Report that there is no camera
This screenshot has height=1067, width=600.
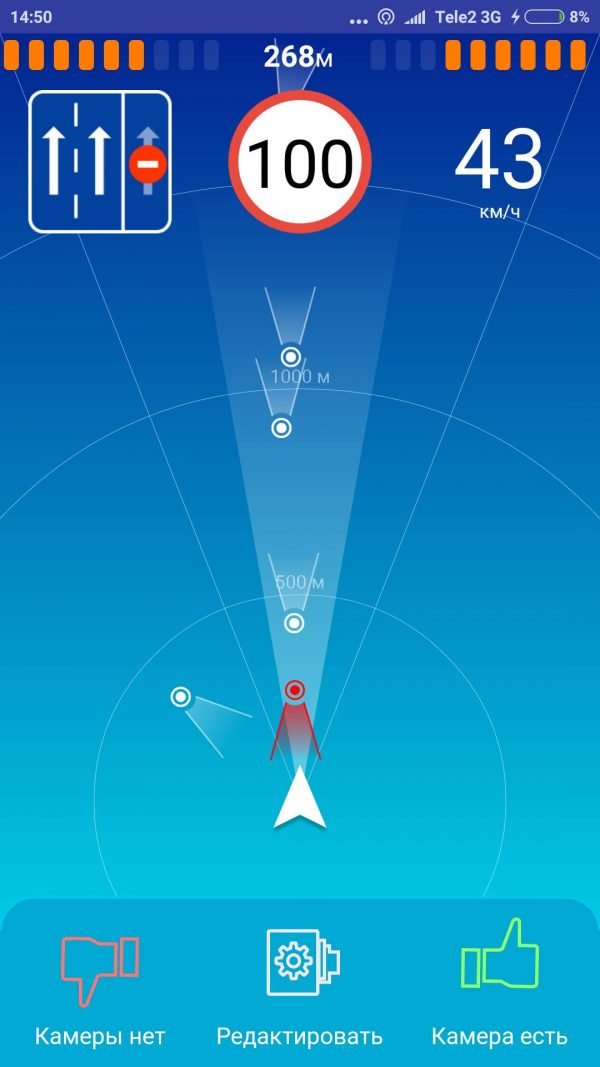pyautogui.click(x=100, y=985)
